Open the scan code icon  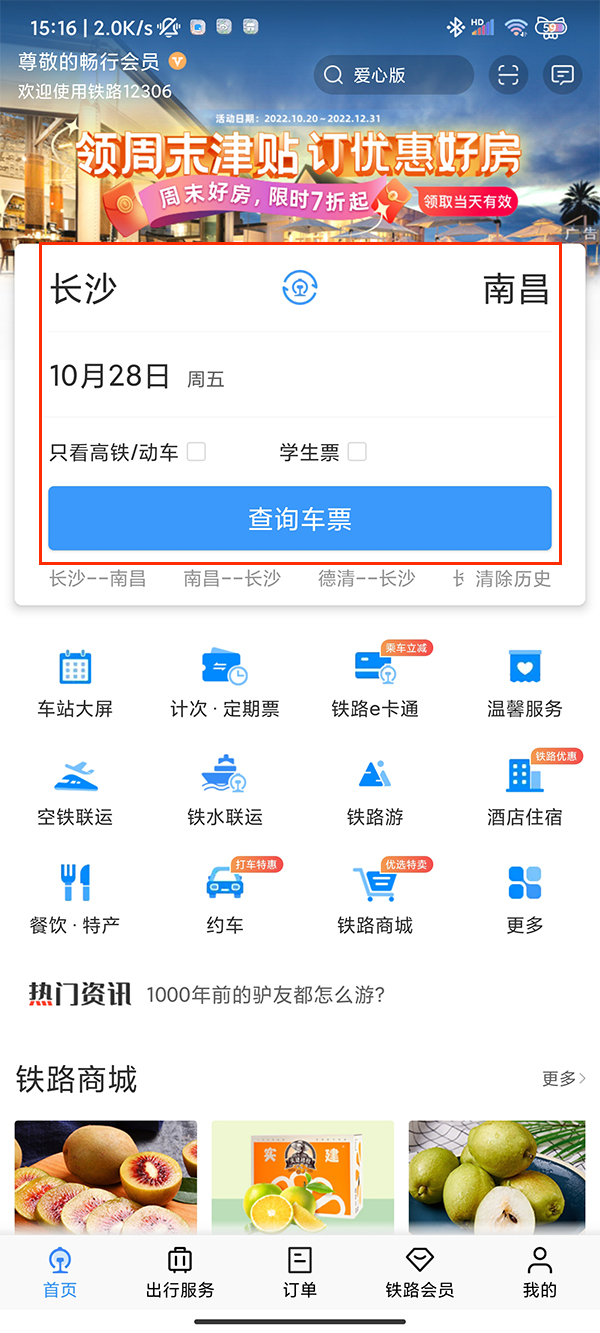pos(508,75)
